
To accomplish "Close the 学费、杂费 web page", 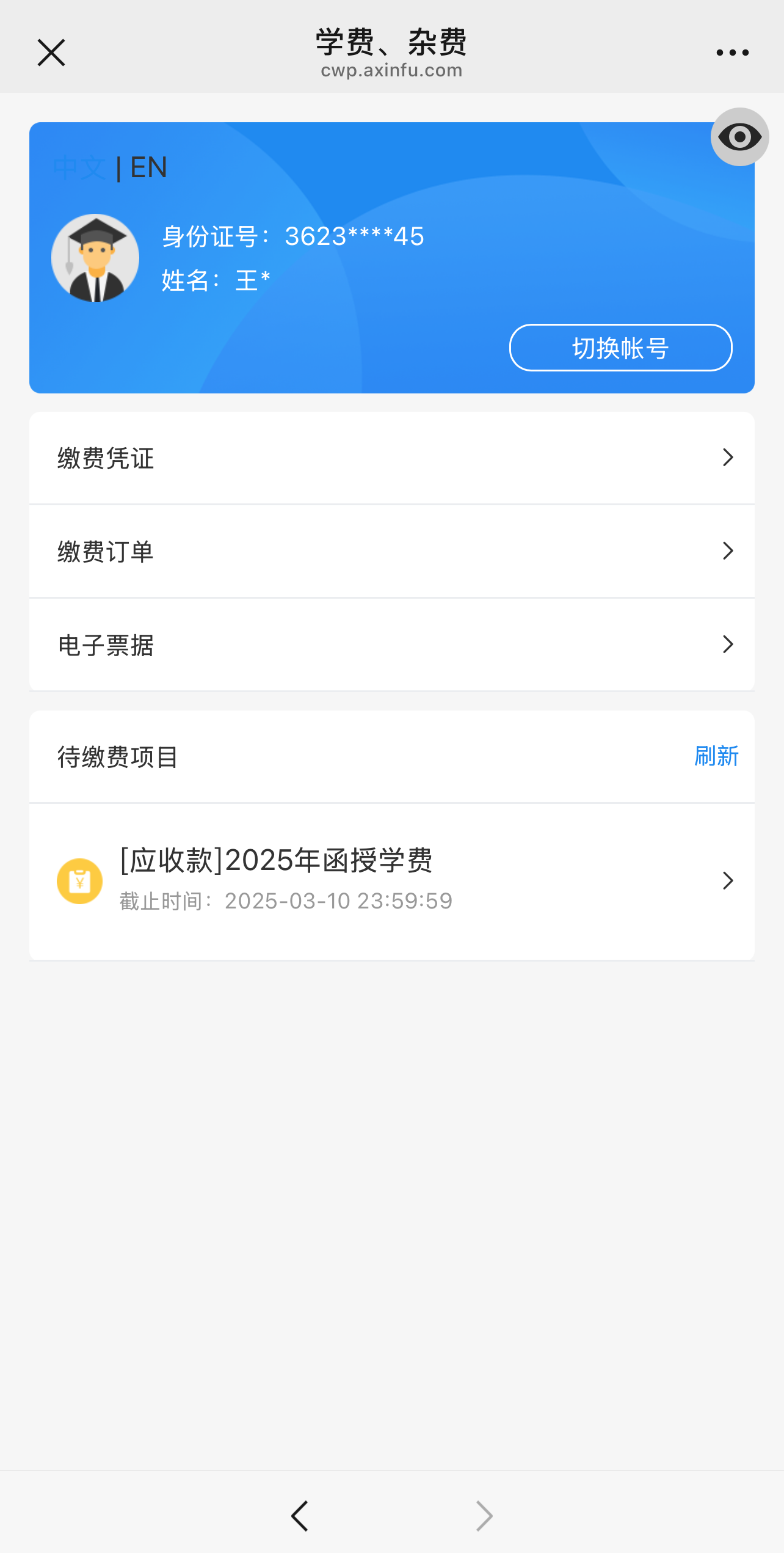I will click(51, 53).
